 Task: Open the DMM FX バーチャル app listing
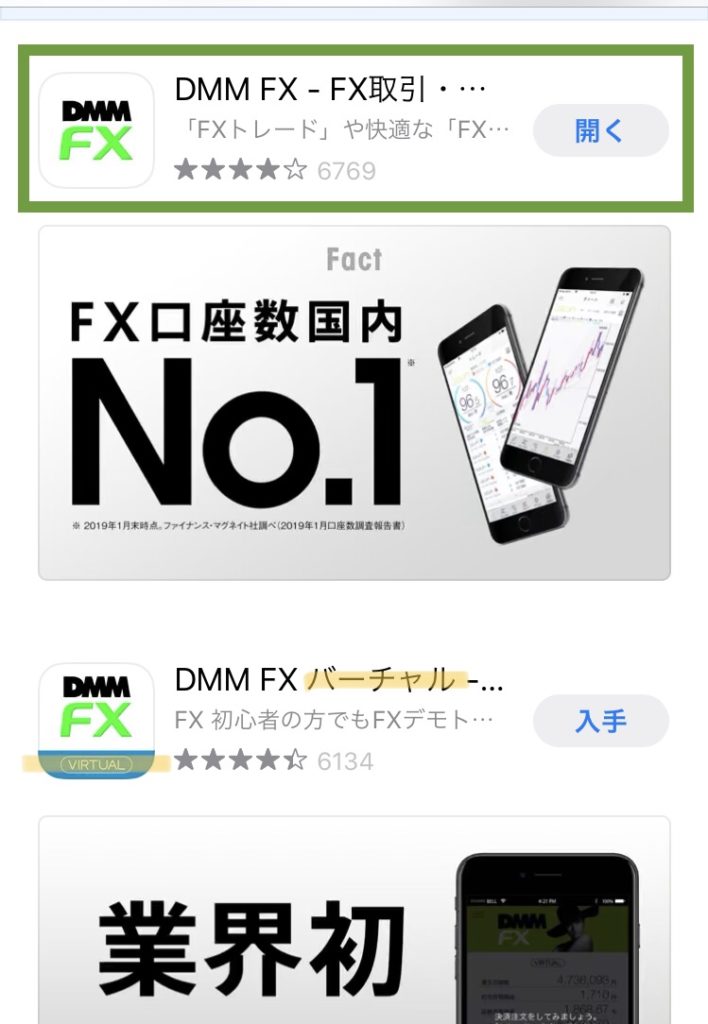(x=338, y=681)
